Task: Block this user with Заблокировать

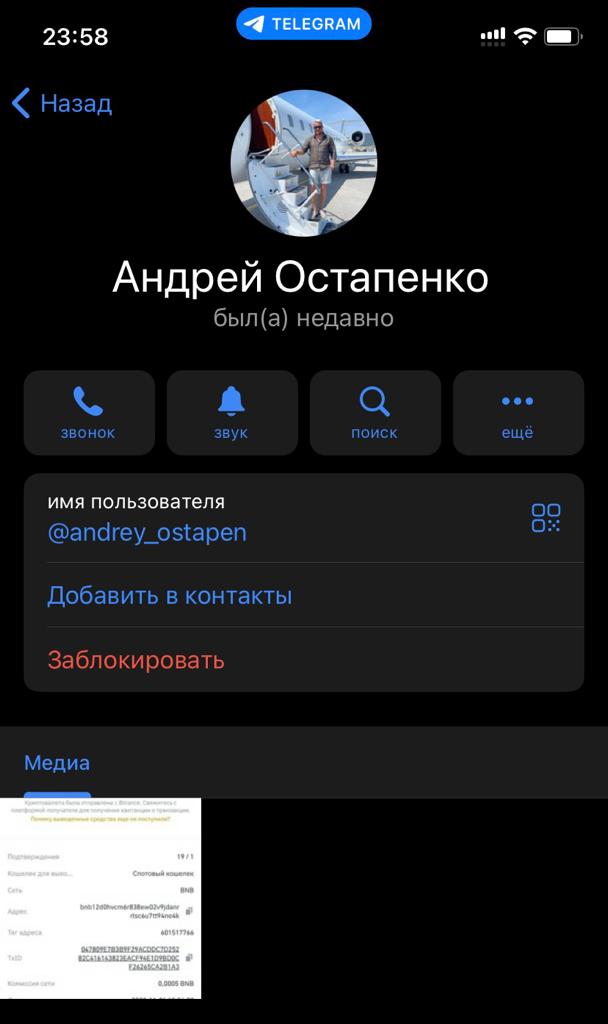Action: point(136,660)
